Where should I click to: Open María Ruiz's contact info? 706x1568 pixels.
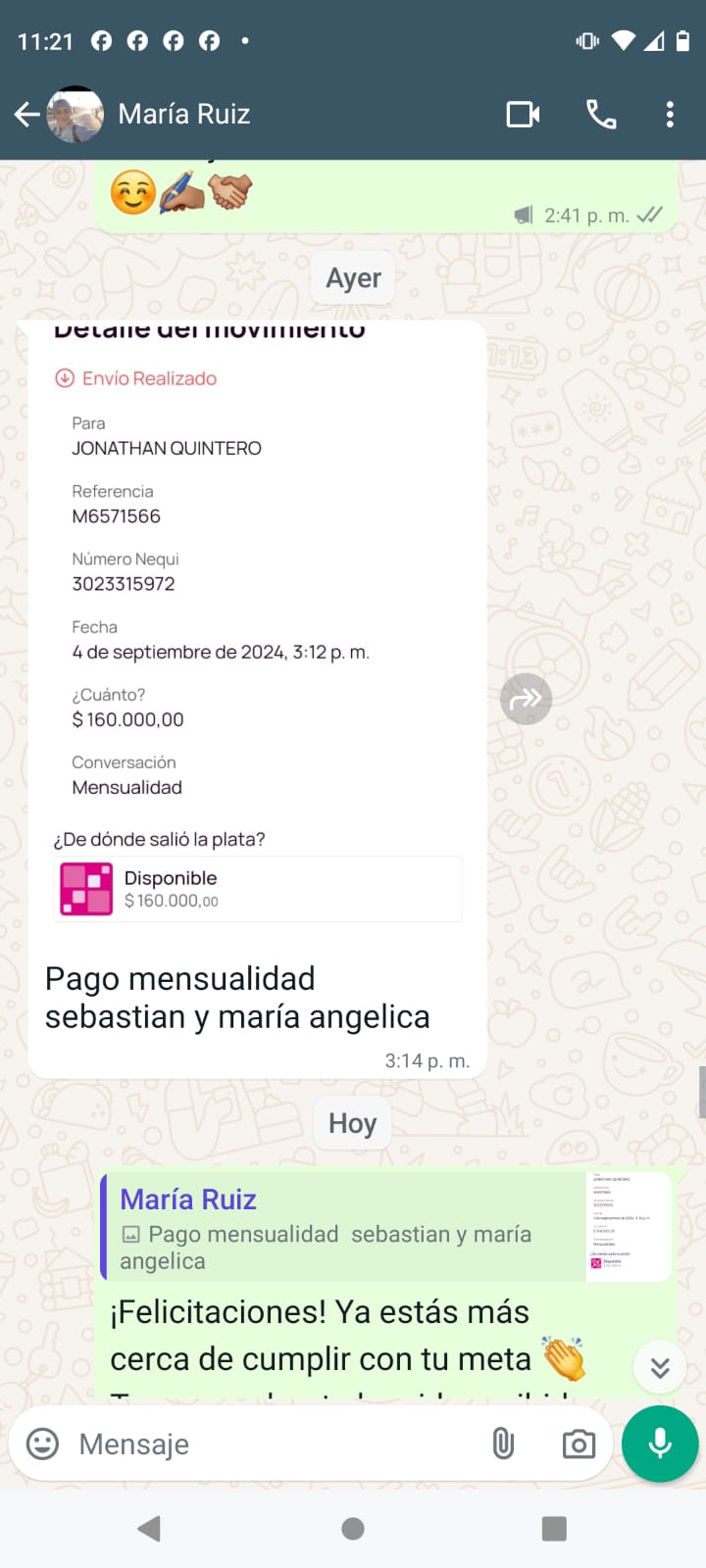click(x=184, y=115)
